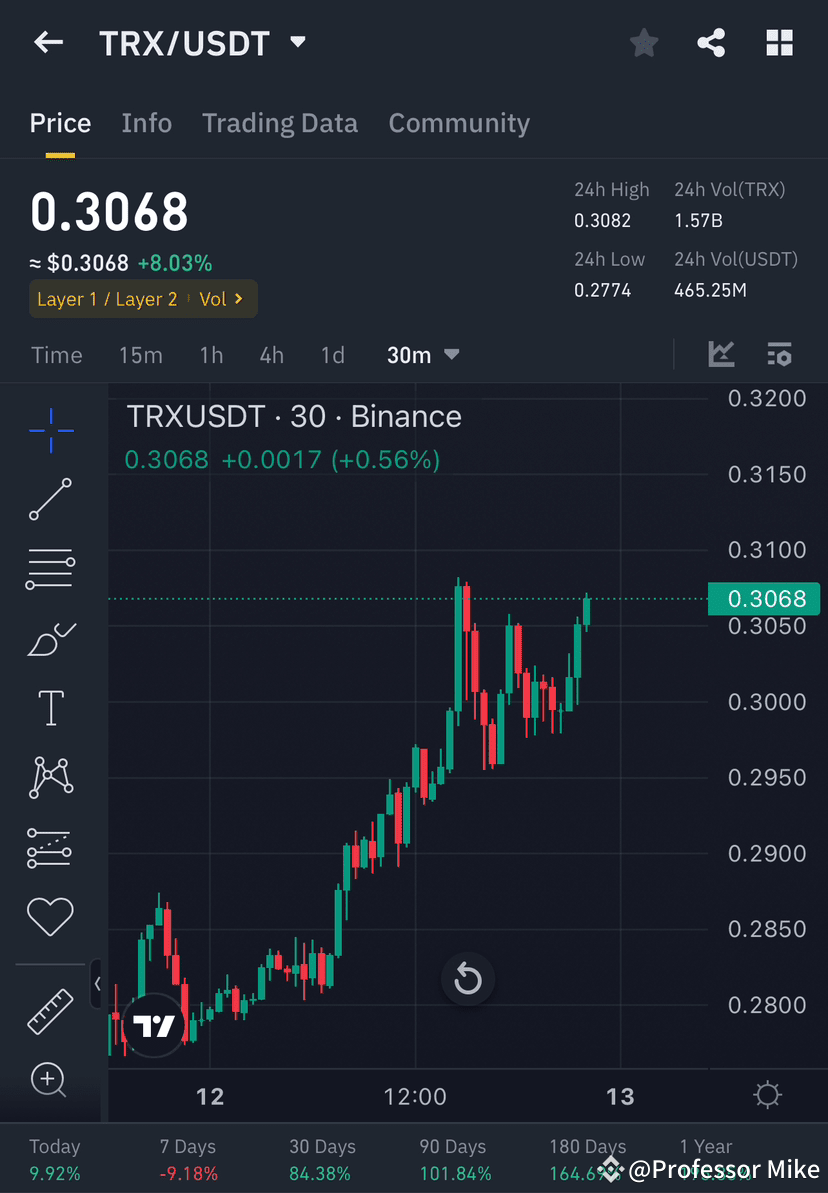Select the trend line drawing tool
This screenshot has width=828, height=1193.
click(50, 500)
